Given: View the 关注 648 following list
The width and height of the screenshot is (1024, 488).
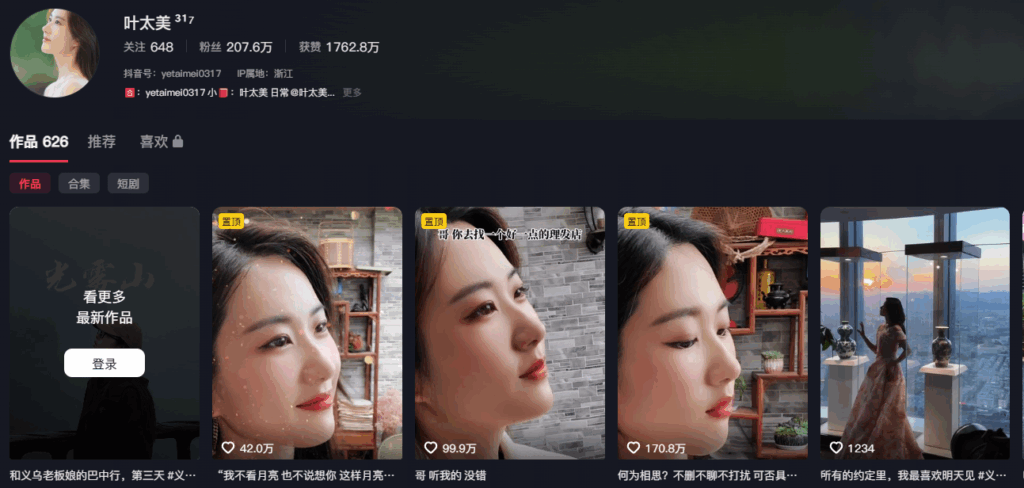Looking at the screenshot, I should pos(149,47).
